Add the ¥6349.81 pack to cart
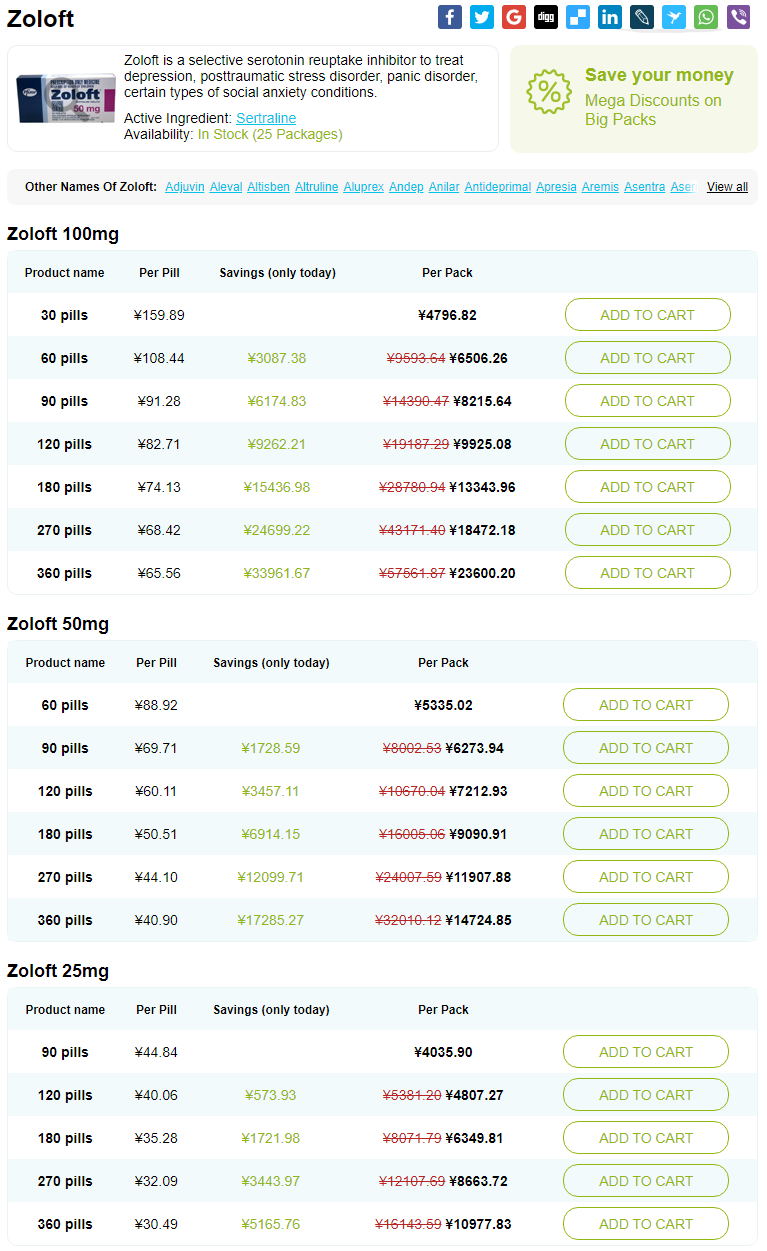The height and width of the screenshot is (1251, 767). click(x=646, y=1138)
